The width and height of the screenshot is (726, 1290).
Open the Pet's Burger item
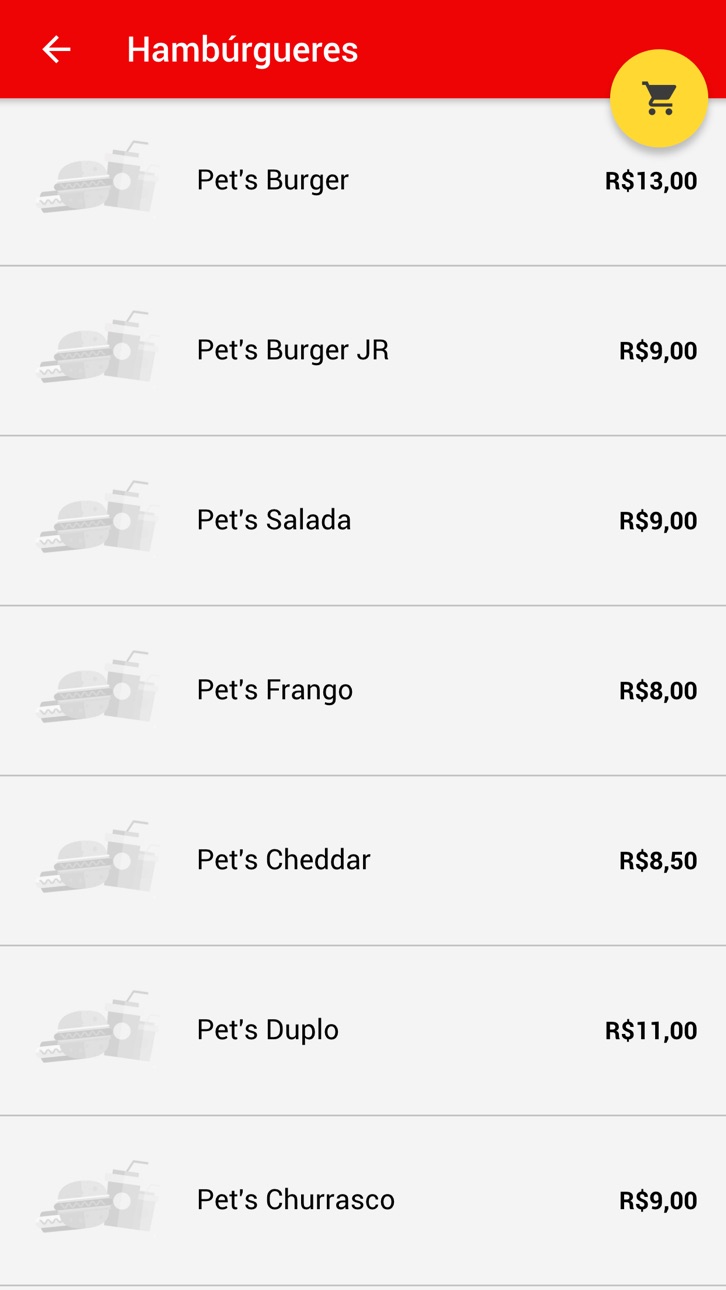pos(363,181)
